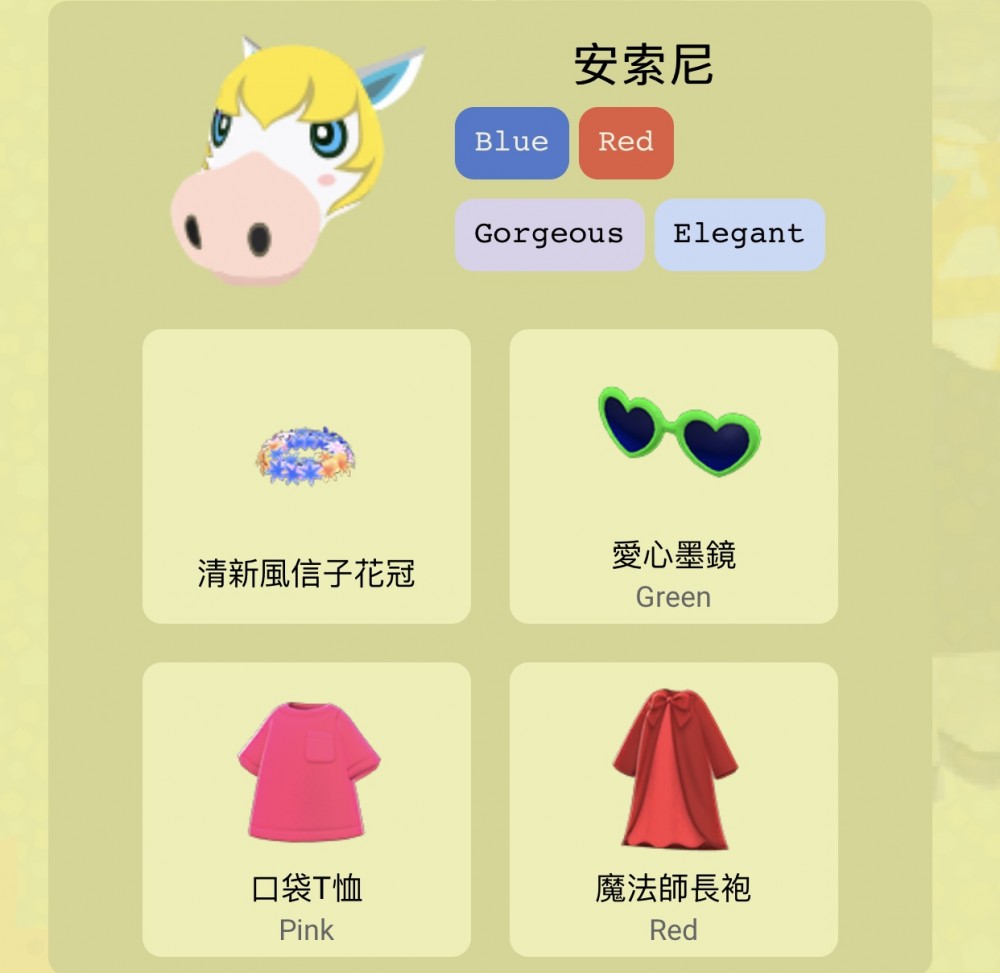View the 口袋T恤 Pink item card

306,808
